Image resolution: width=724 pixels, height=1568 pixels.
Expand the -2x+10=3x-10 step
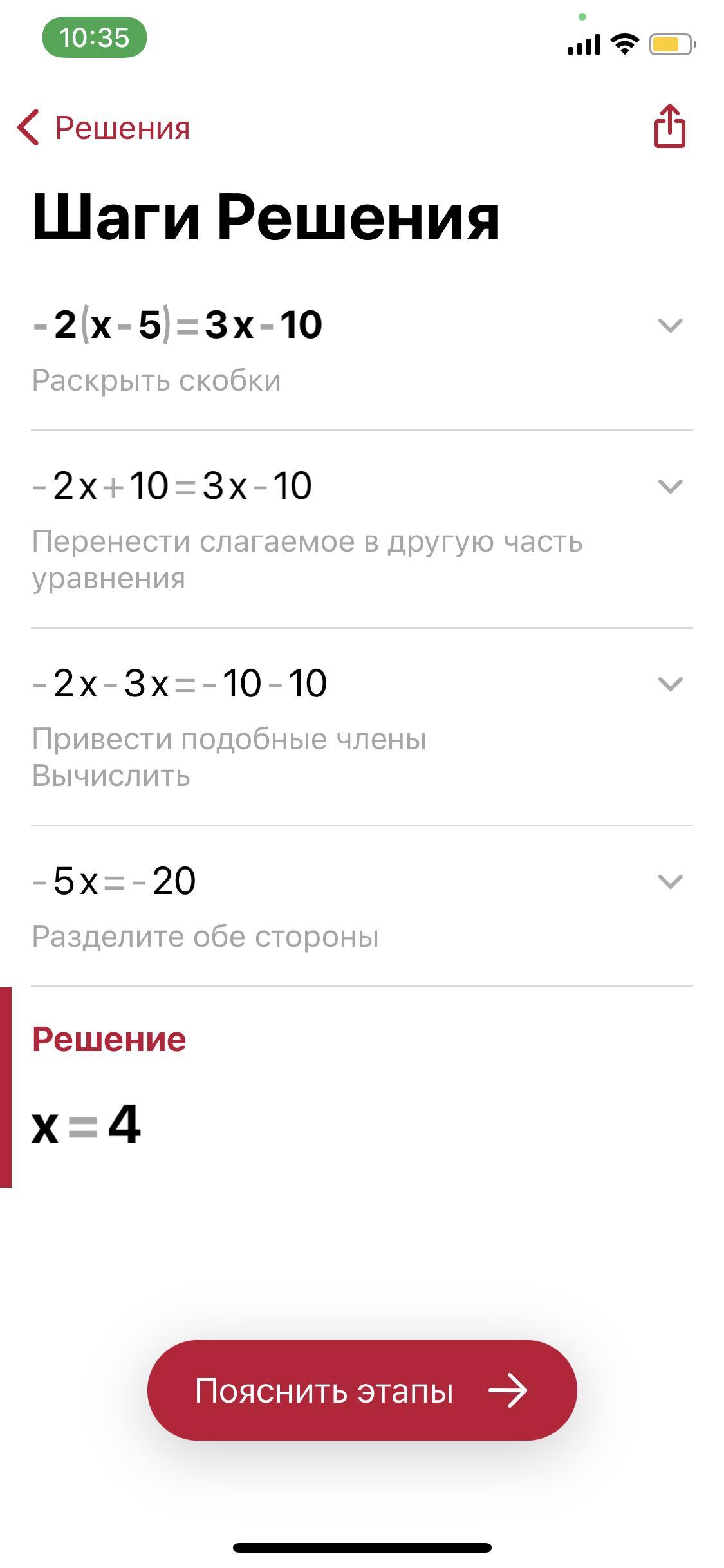click(670, 486)
